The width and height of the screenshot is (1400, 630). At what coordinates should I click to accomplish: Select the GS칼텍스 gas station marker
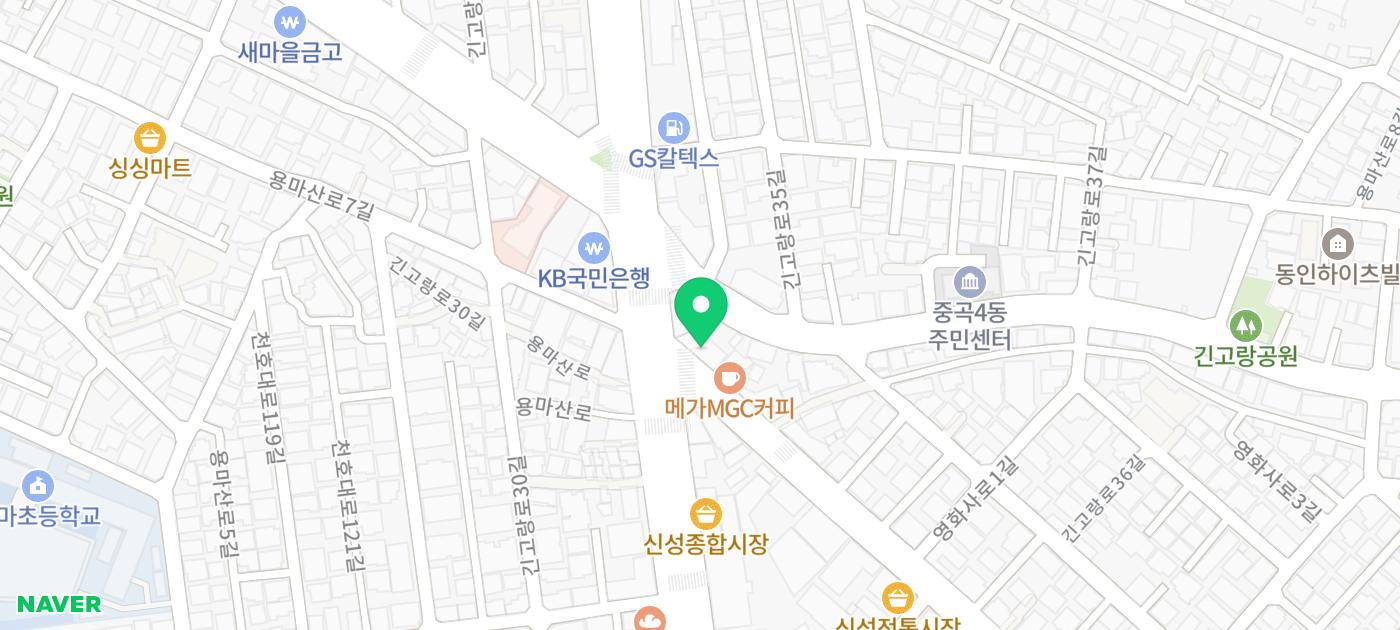[x=675, y=128]
